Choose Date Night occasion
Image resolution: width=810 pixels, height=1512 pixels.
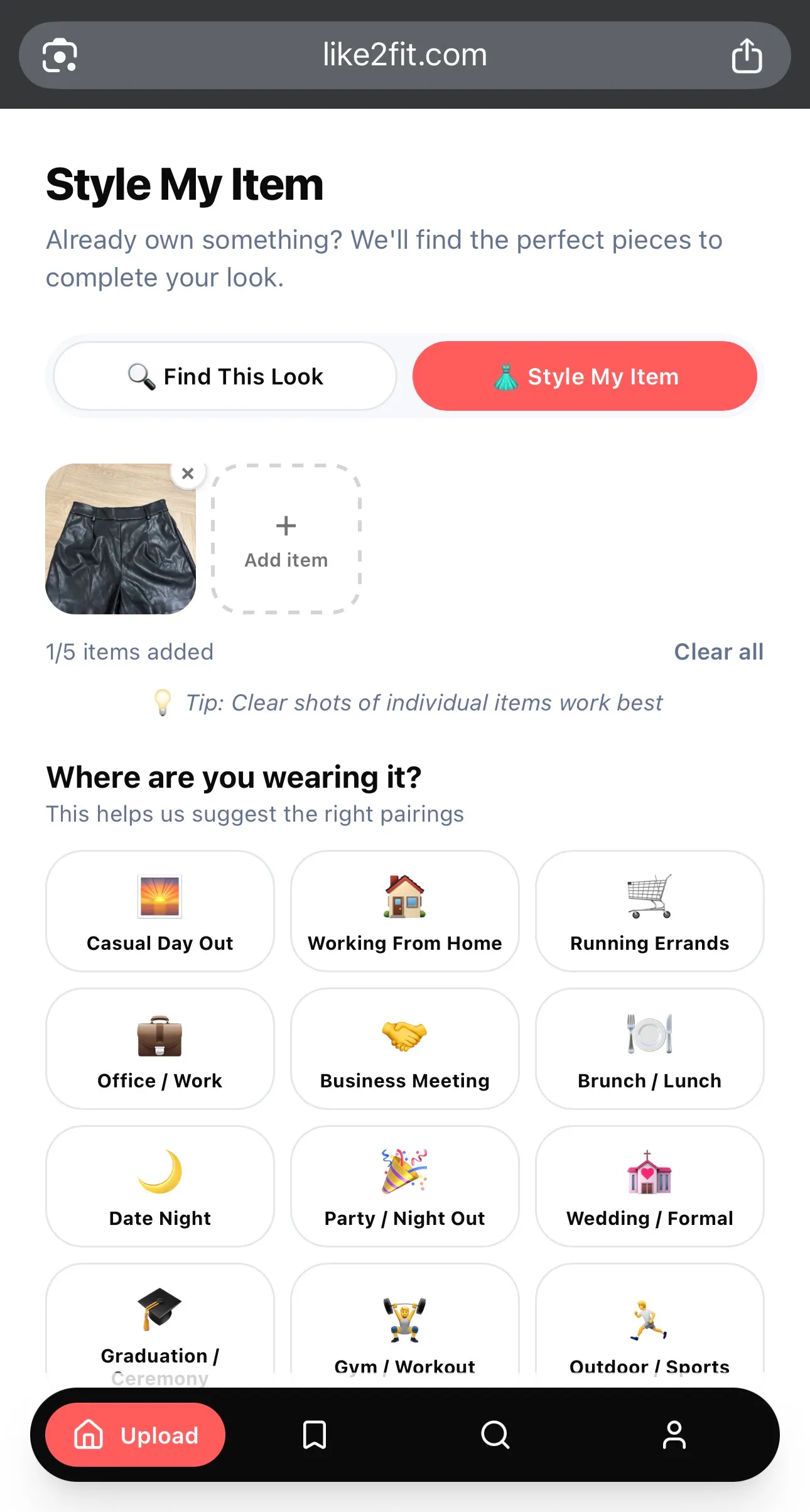click(160, 1187)
